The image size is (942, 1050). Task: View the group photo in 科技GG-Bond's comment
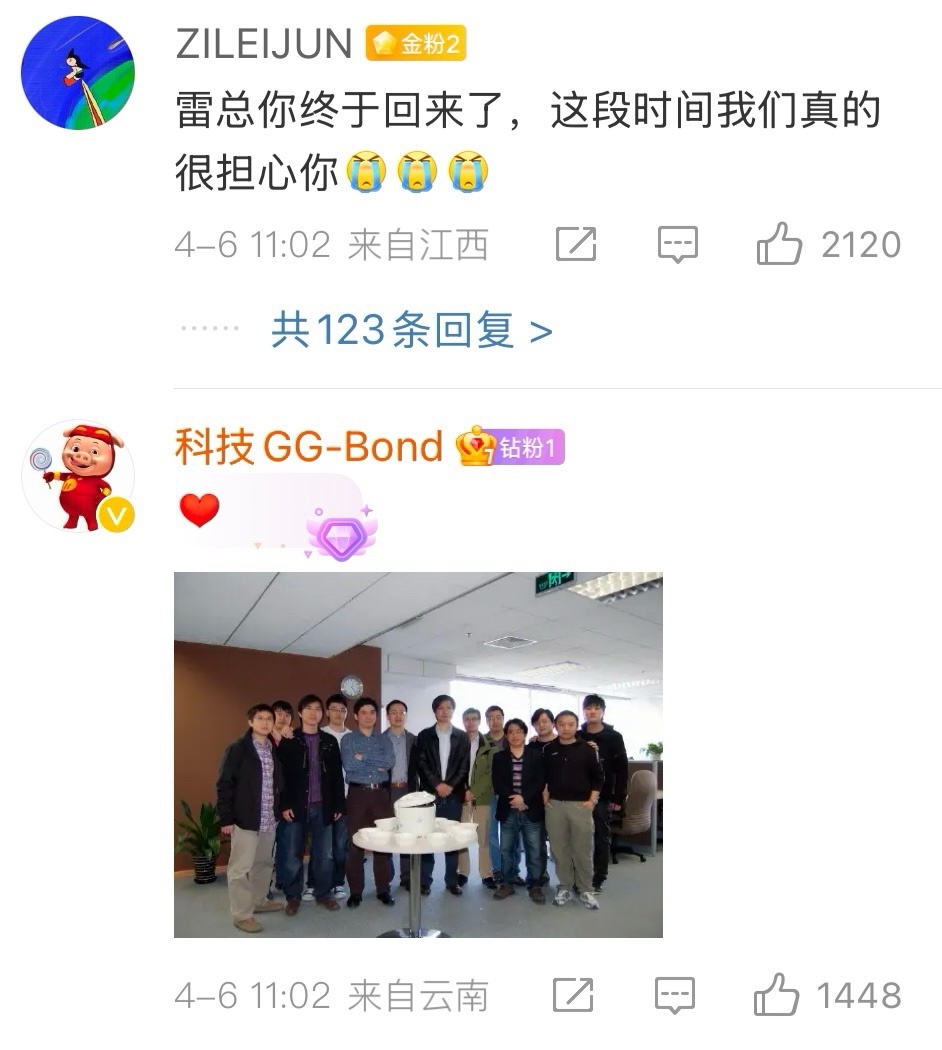point(418,754)
